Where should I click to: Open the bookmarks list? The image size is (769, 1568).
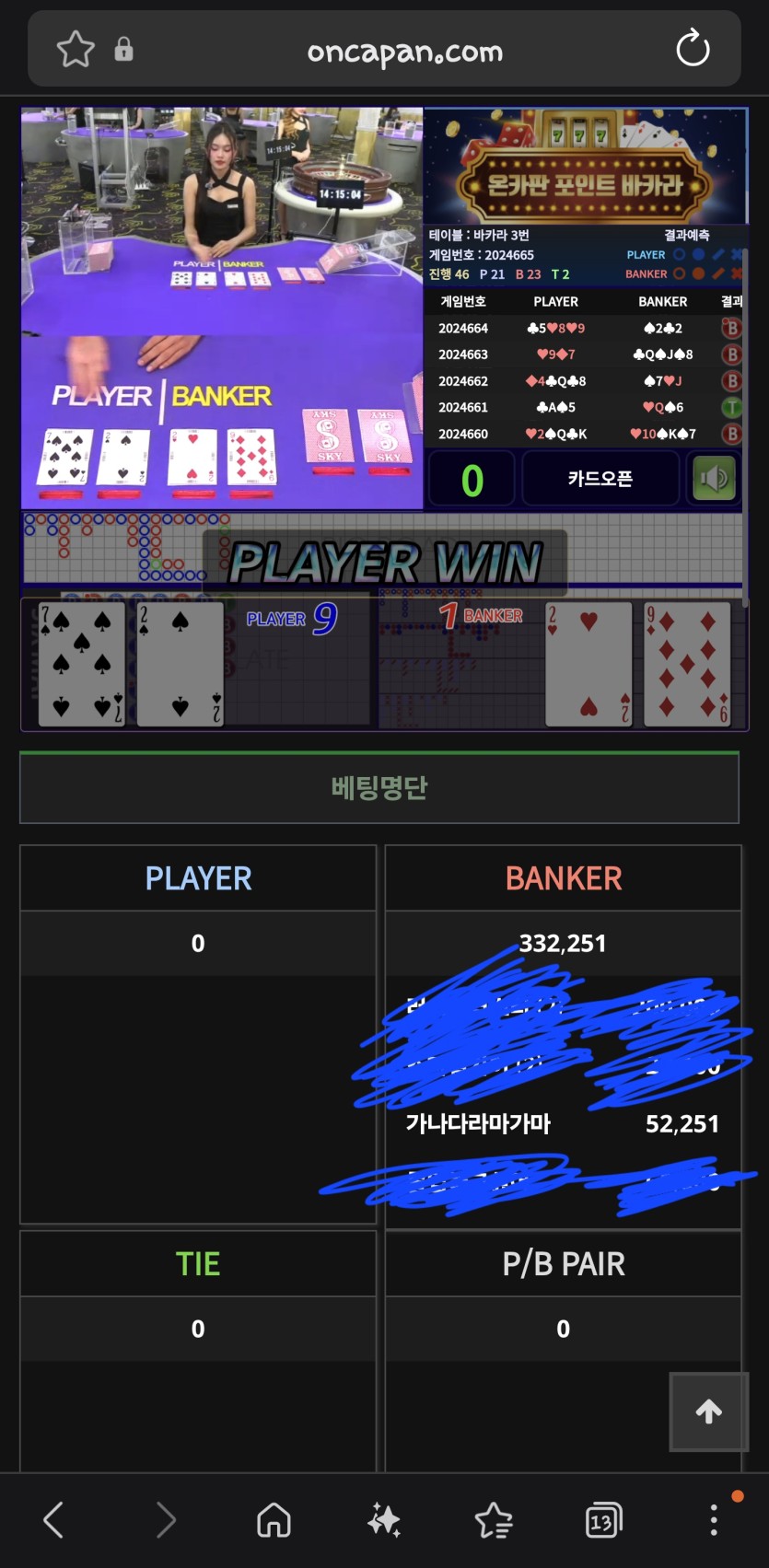pos(494,1519)
